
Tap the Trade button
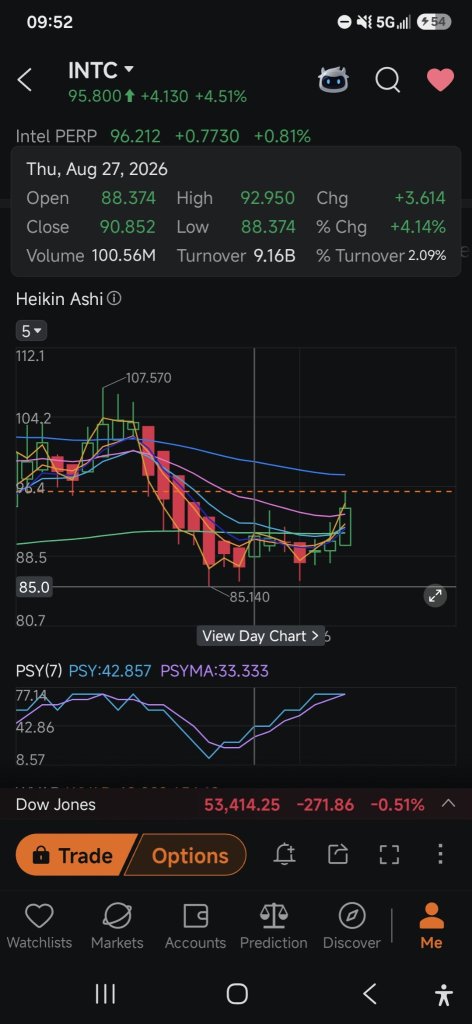(75, 855)
